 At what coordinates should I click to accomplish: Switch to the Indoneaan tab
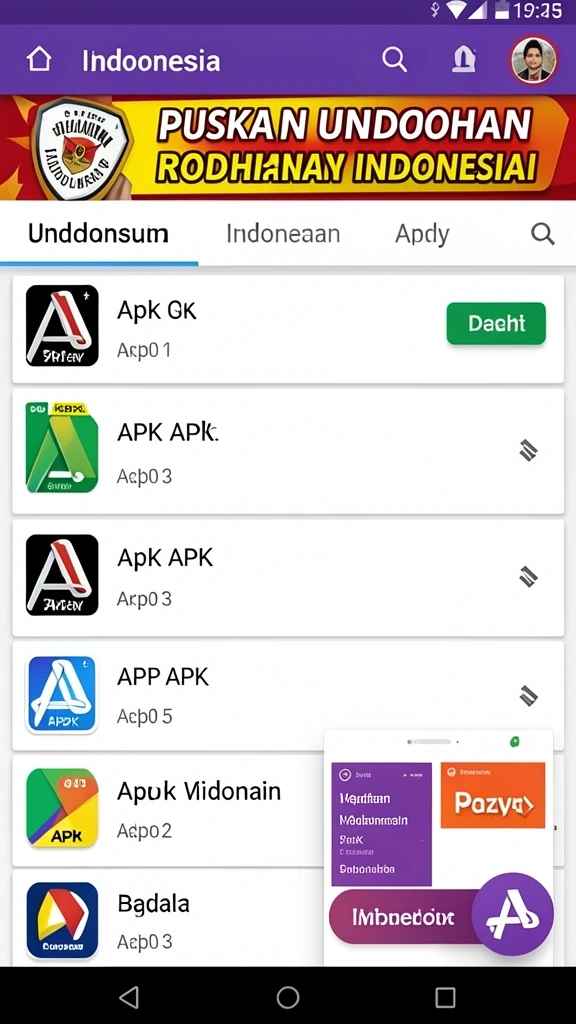tap(283, 234)
